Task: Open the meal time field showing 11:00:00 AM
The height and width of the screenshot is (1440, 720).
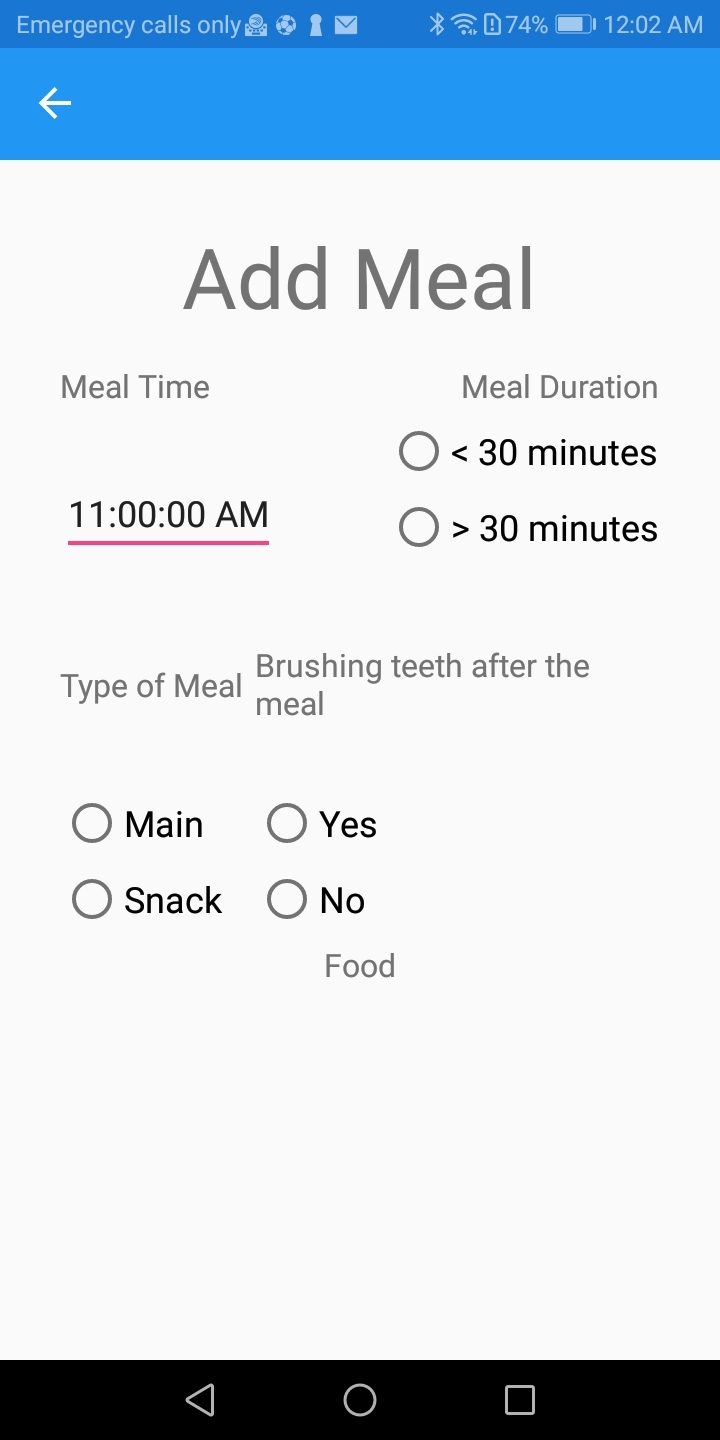Action: pyautogui.click(x=168, y=515)
